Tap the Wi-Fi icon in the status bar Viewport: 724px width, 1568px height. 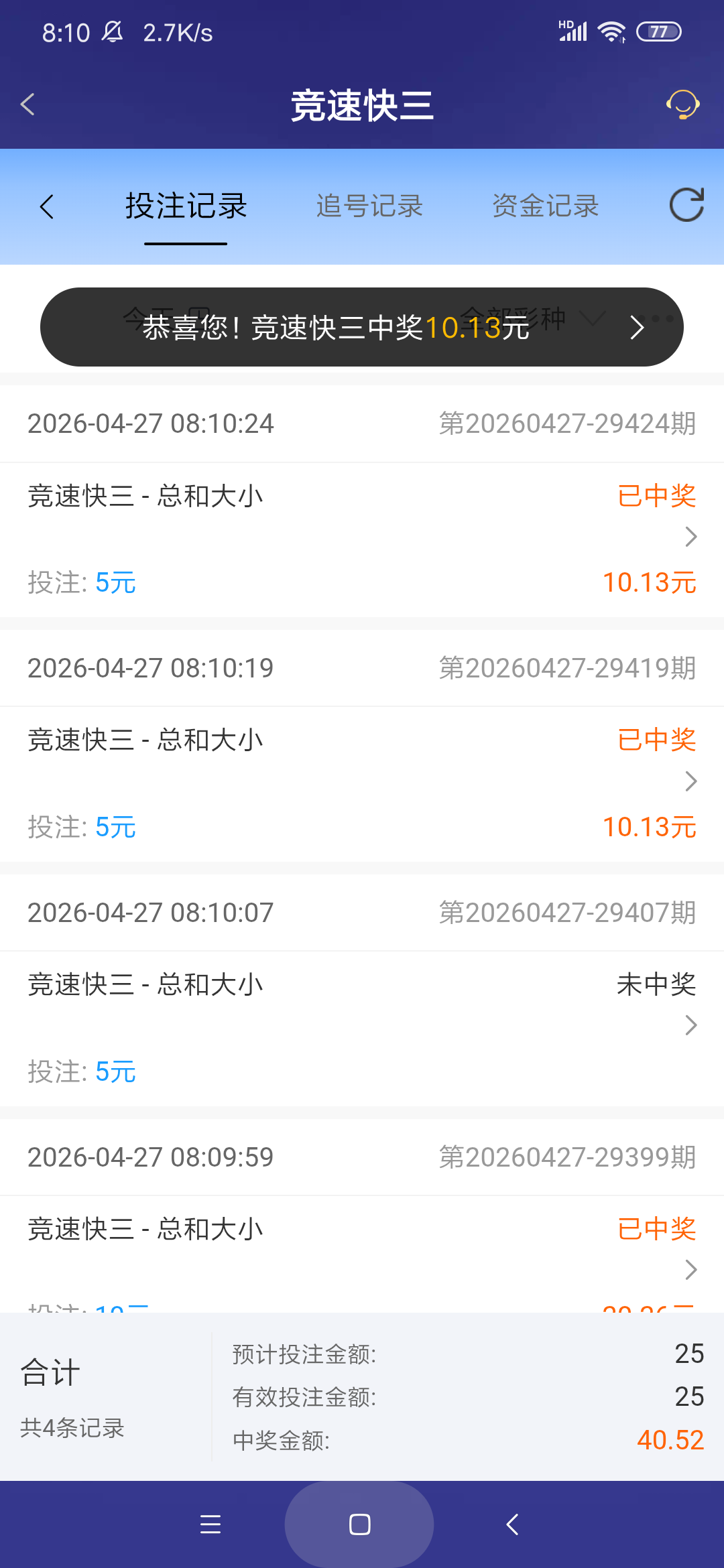tap(611, 31)
